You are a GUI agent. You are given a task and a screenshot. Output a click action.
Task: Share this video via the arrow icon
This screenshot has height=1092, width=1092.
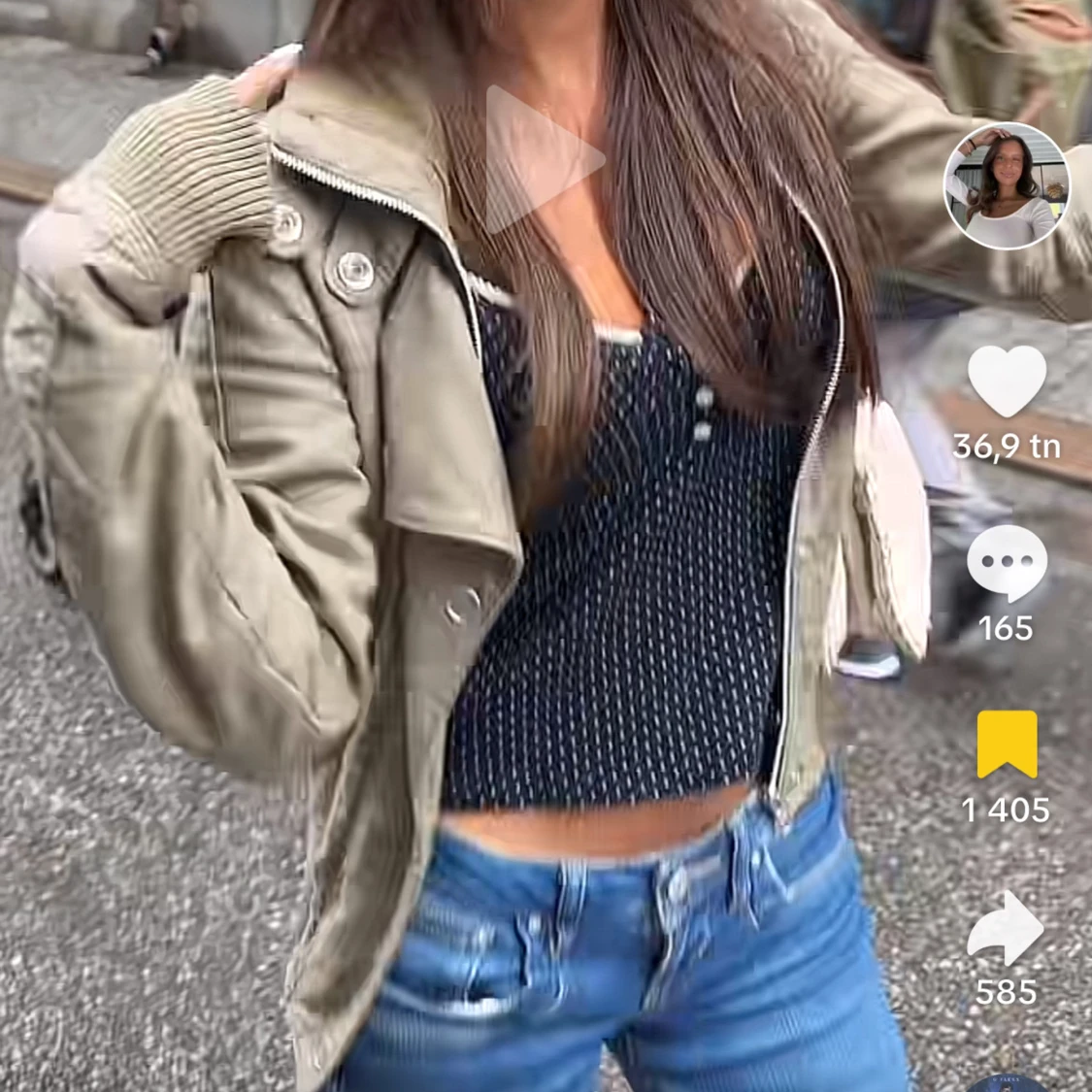click(1007, 927)
